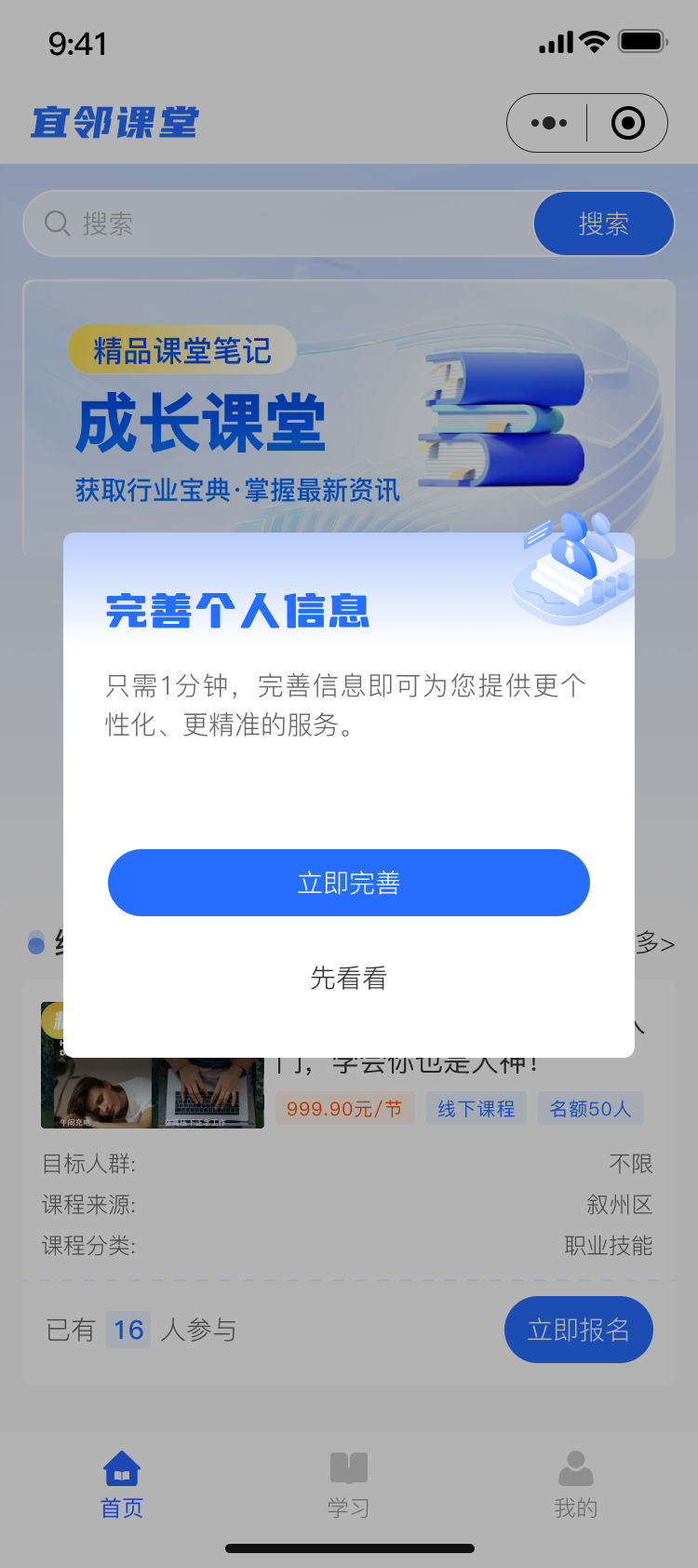Close the mini-program via the circle icon
Screen dimensions: 698x1568
tap(628, 123)
